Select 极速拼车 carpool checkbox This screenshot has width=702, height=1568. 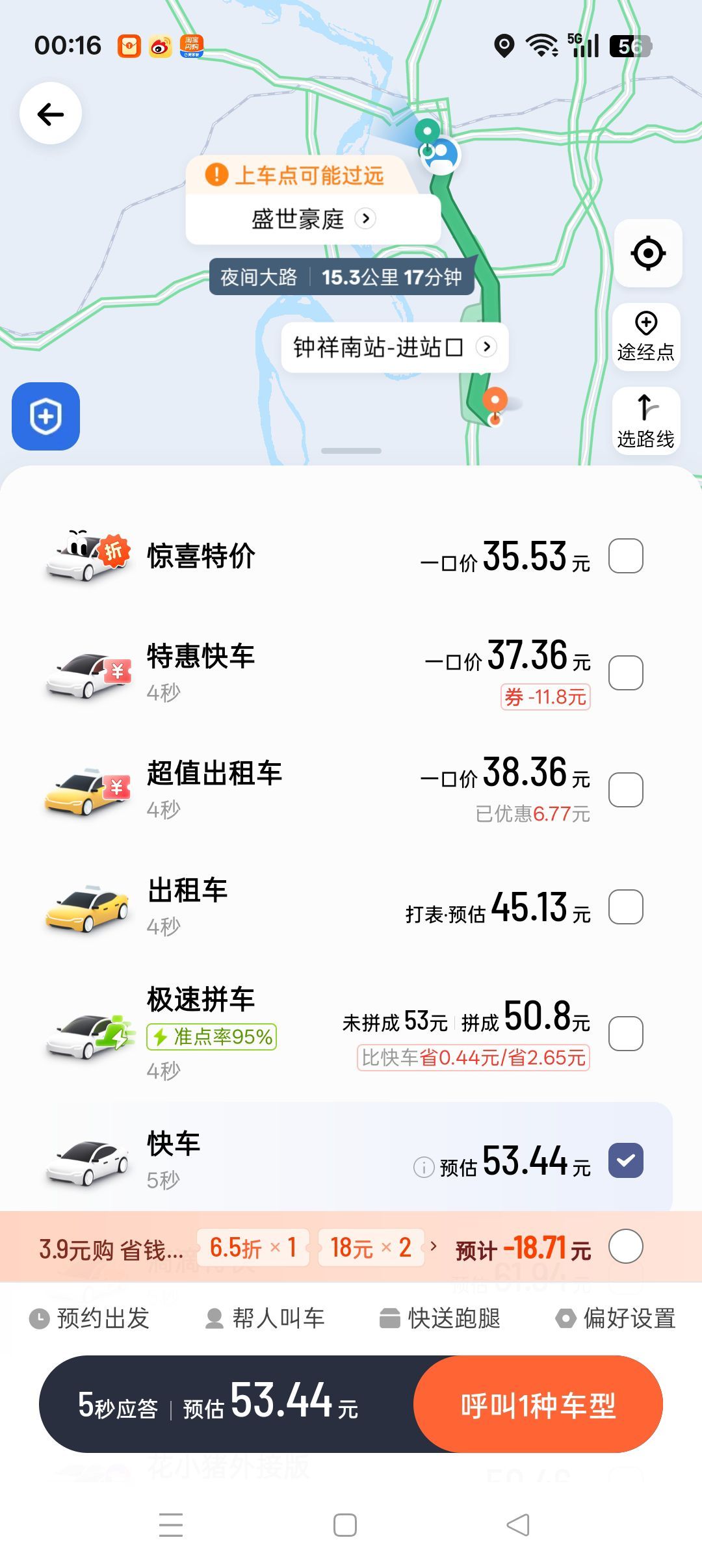625,1033
